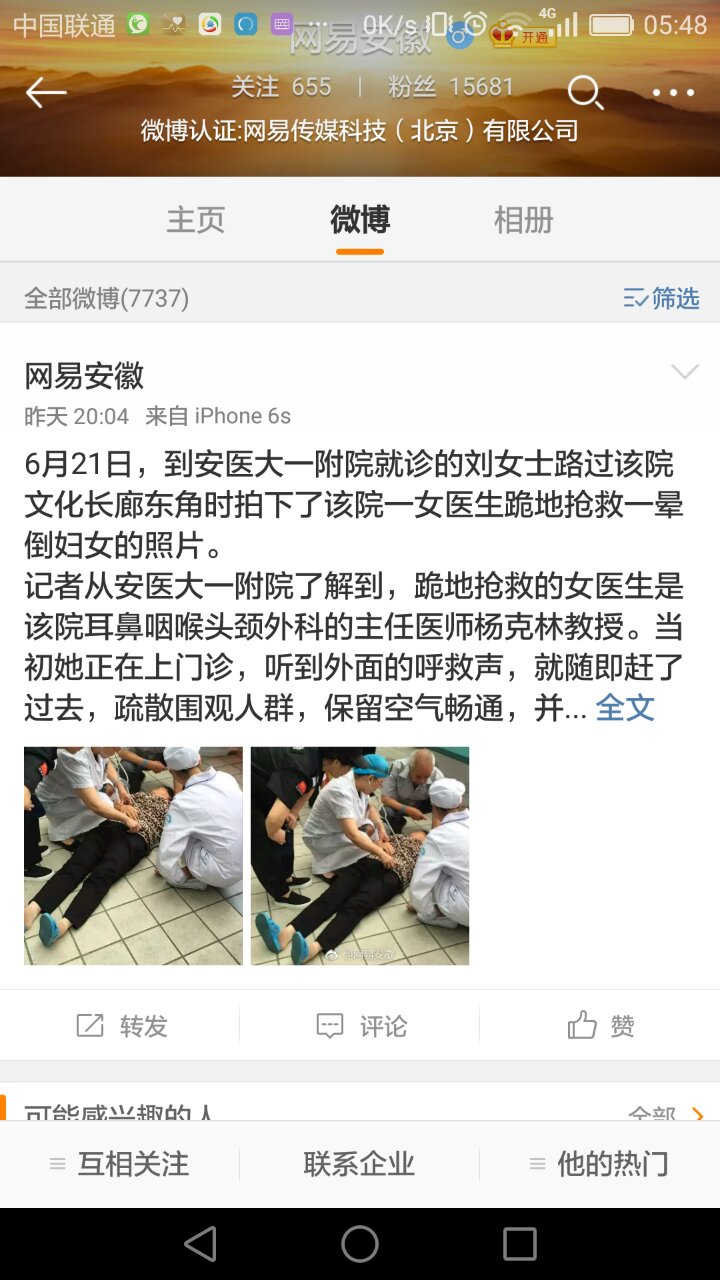Image resolution: width=720 pixels, height=1280 pixels.
Task: Open the first rescue photo thumbnail
Action: coord(133,856)
